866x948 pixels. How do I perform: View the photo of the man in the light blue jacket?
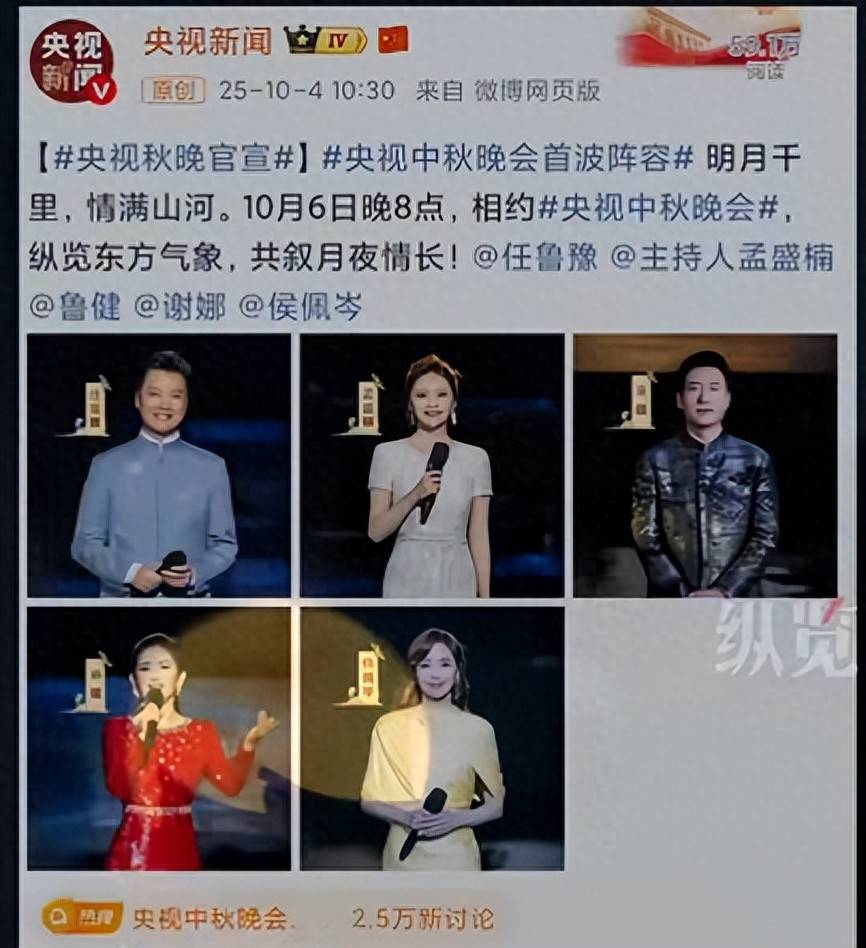tap(159, 466)
